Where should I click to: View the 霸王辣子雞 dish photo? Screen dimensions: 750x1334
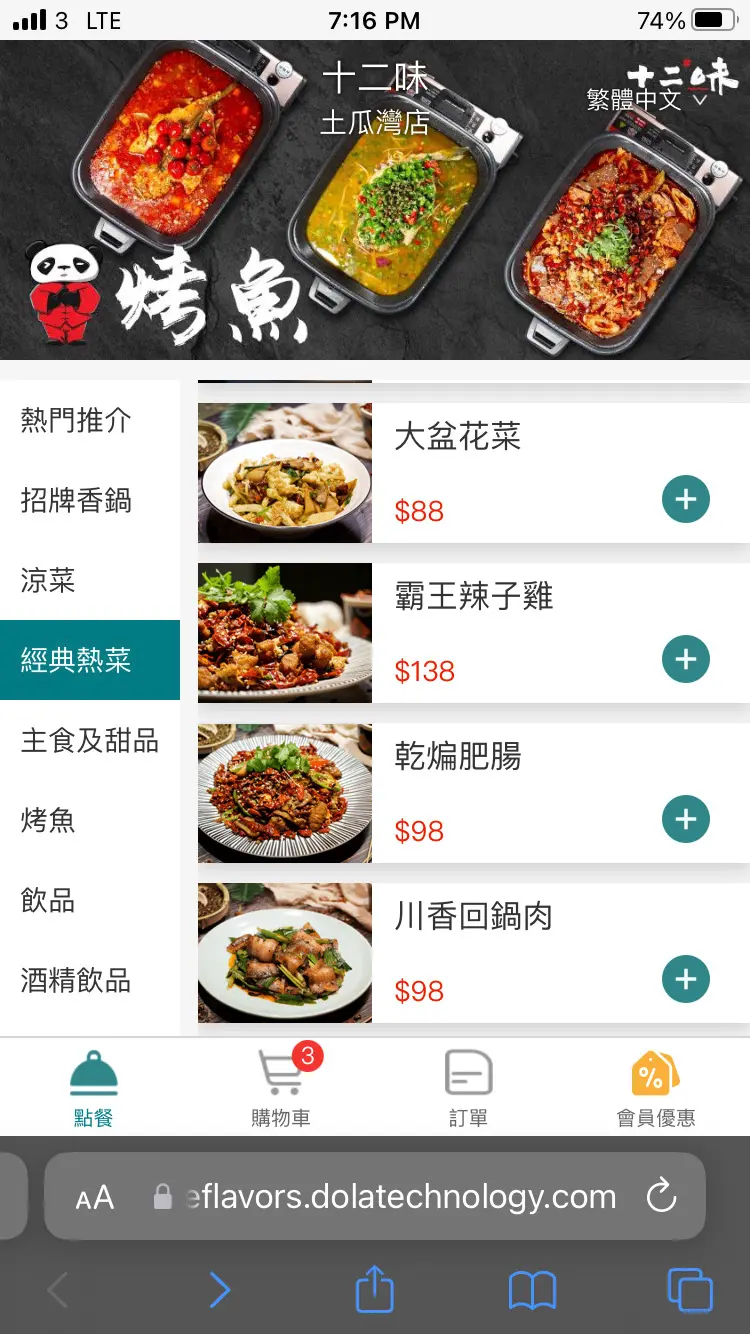coord(285,633)
